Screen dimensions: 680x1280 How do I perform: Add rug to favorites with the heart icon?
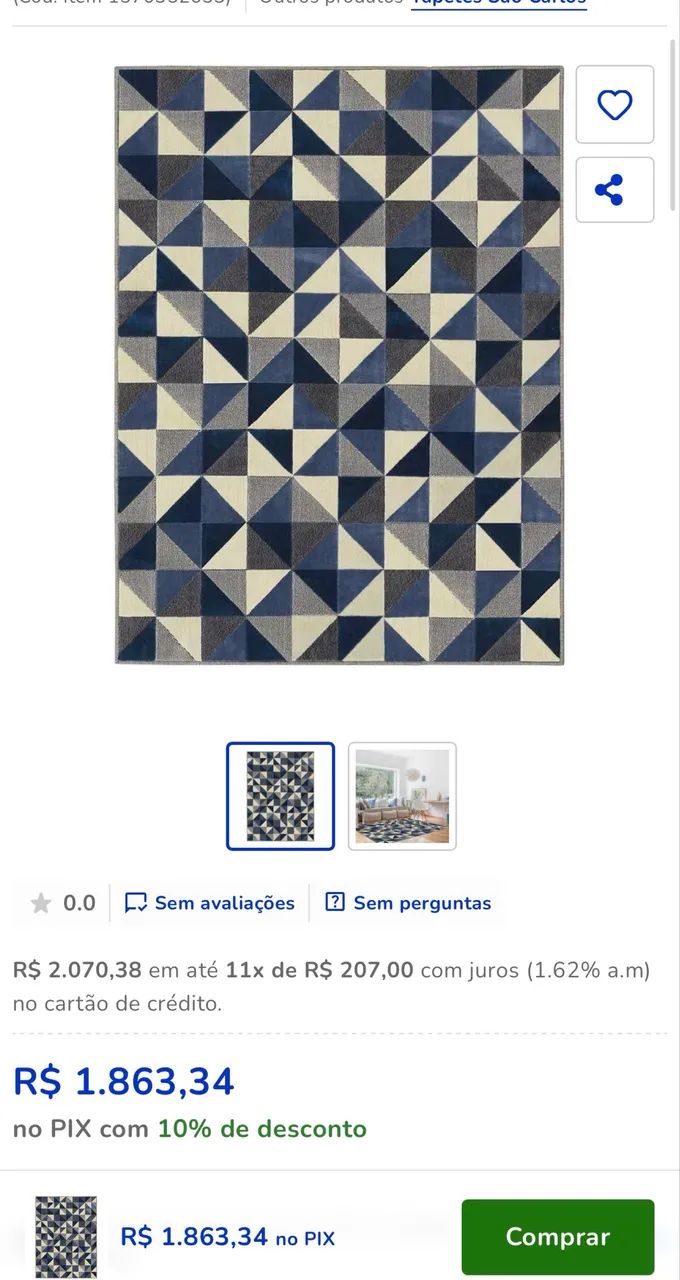tap(615, 104)
